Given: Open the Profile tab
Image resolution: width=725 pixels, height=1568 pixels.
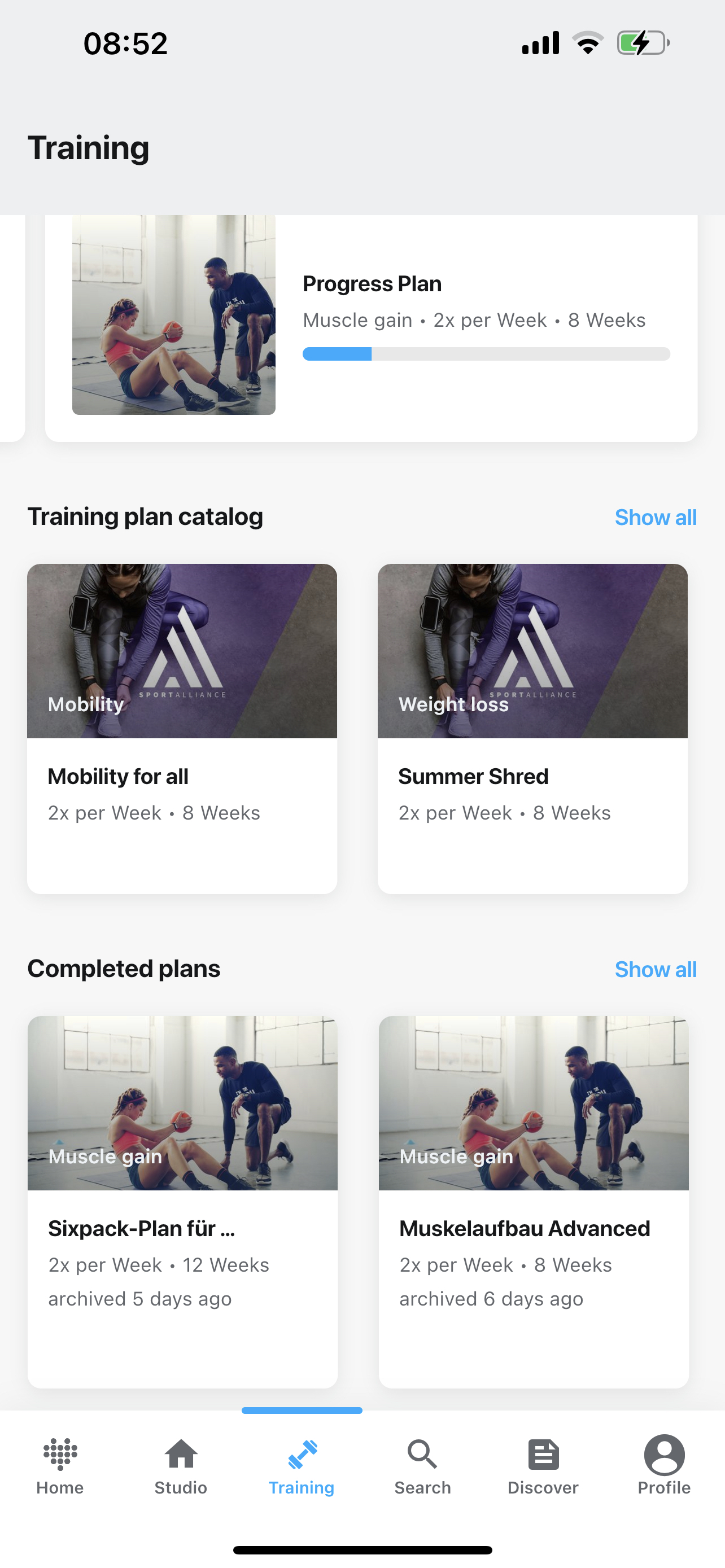Looking at the screenshot, I should pos(664,1467).
